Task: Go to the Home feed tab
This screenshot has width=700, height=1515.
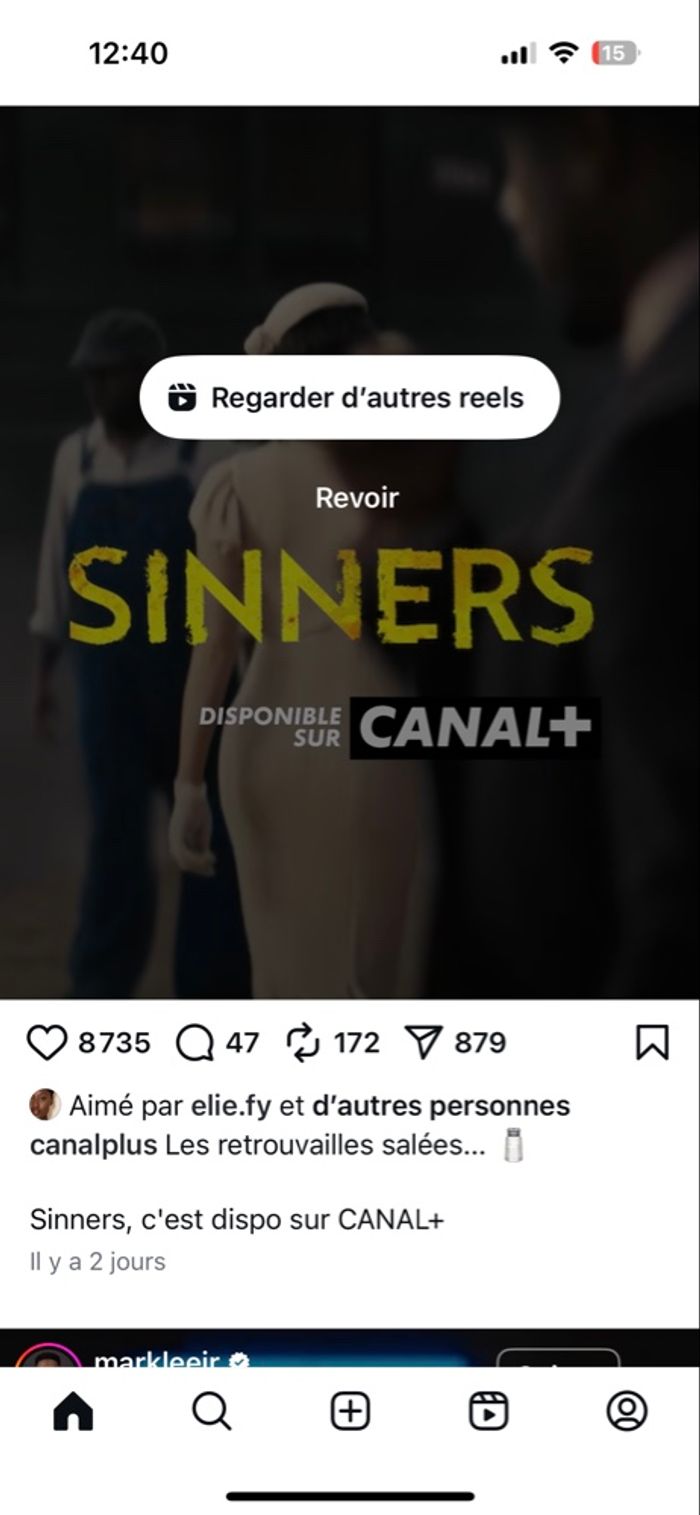Action: tap(73, 1412)
